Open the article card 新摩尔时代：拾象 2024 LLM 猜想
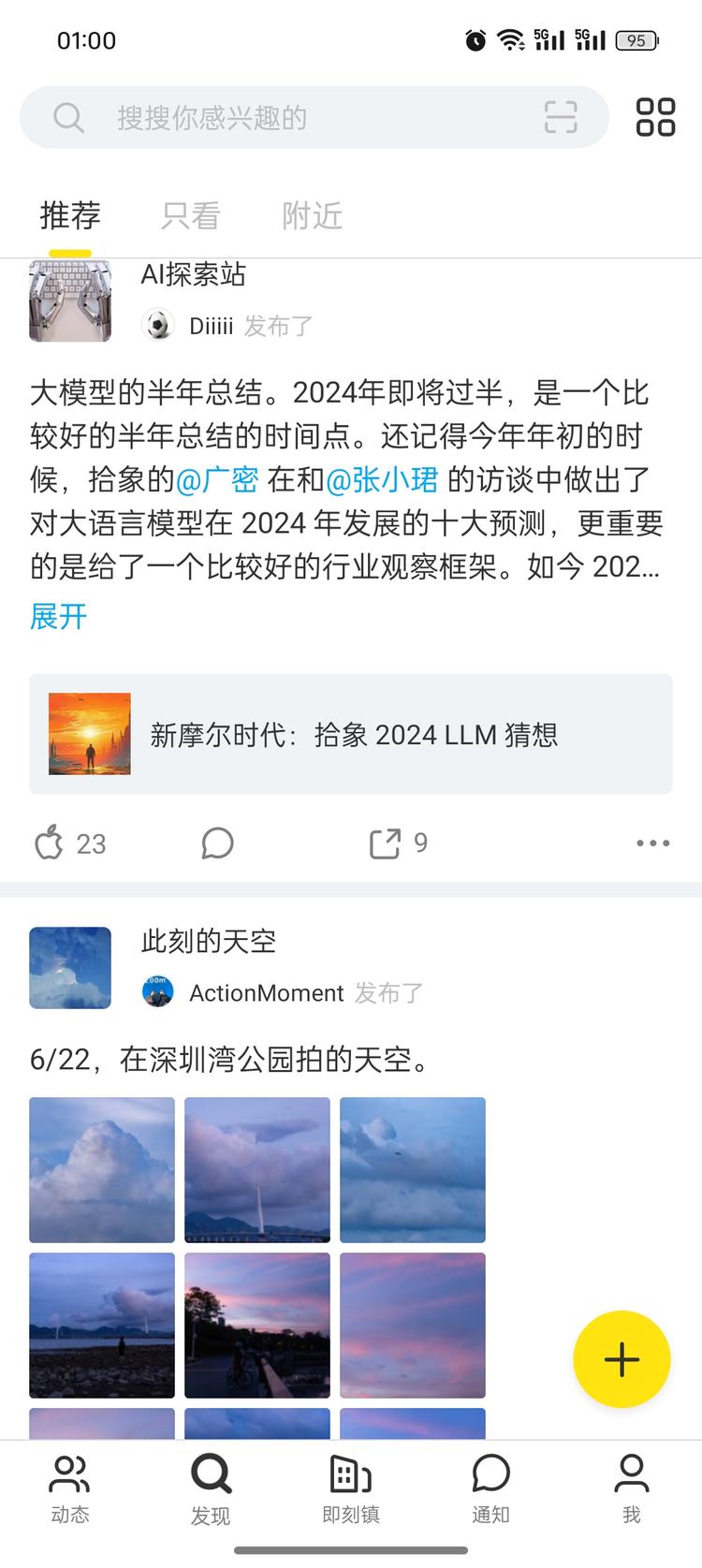This screenshot has width=702, height=1568. point(351,734)
